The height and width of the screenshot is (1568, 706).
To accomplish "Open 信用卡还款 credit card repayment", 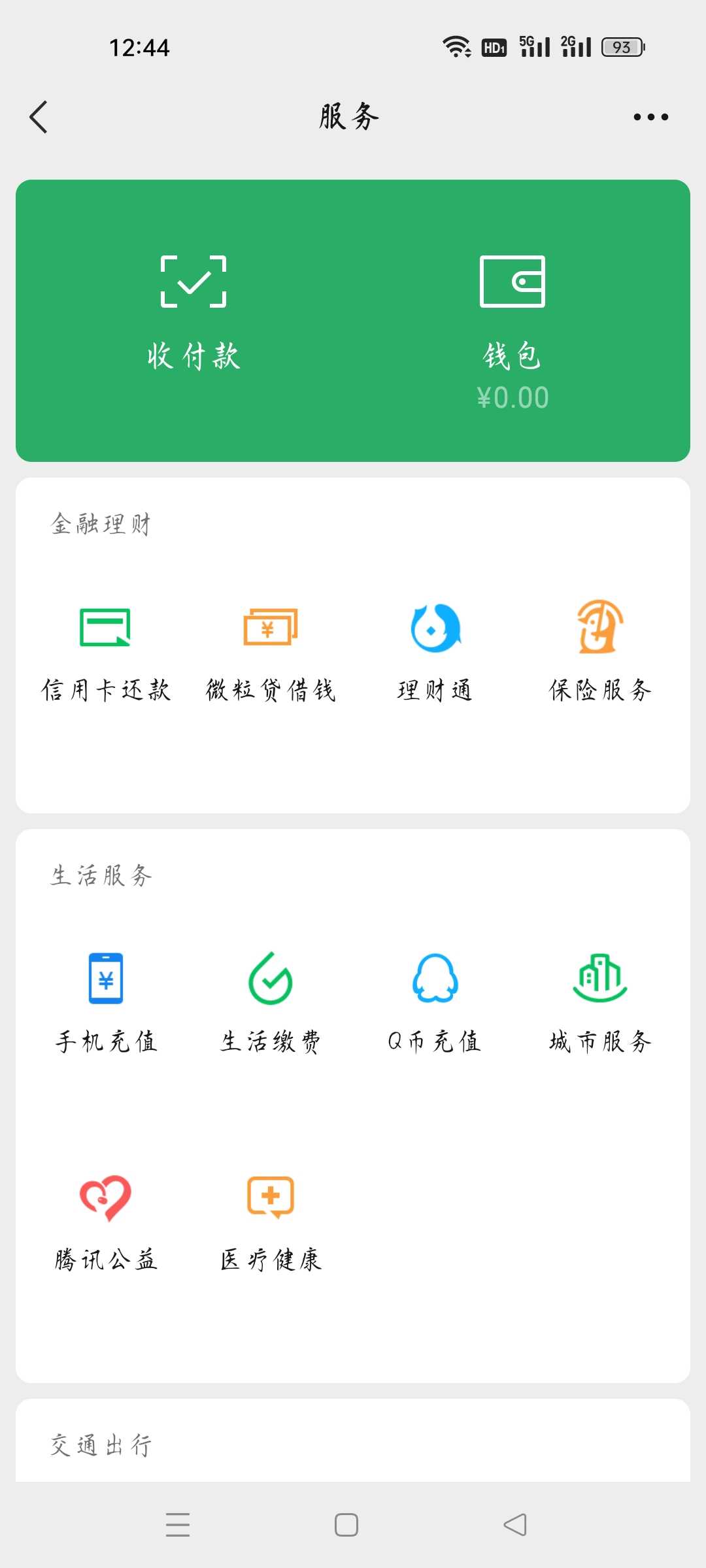I will point(106,651).
